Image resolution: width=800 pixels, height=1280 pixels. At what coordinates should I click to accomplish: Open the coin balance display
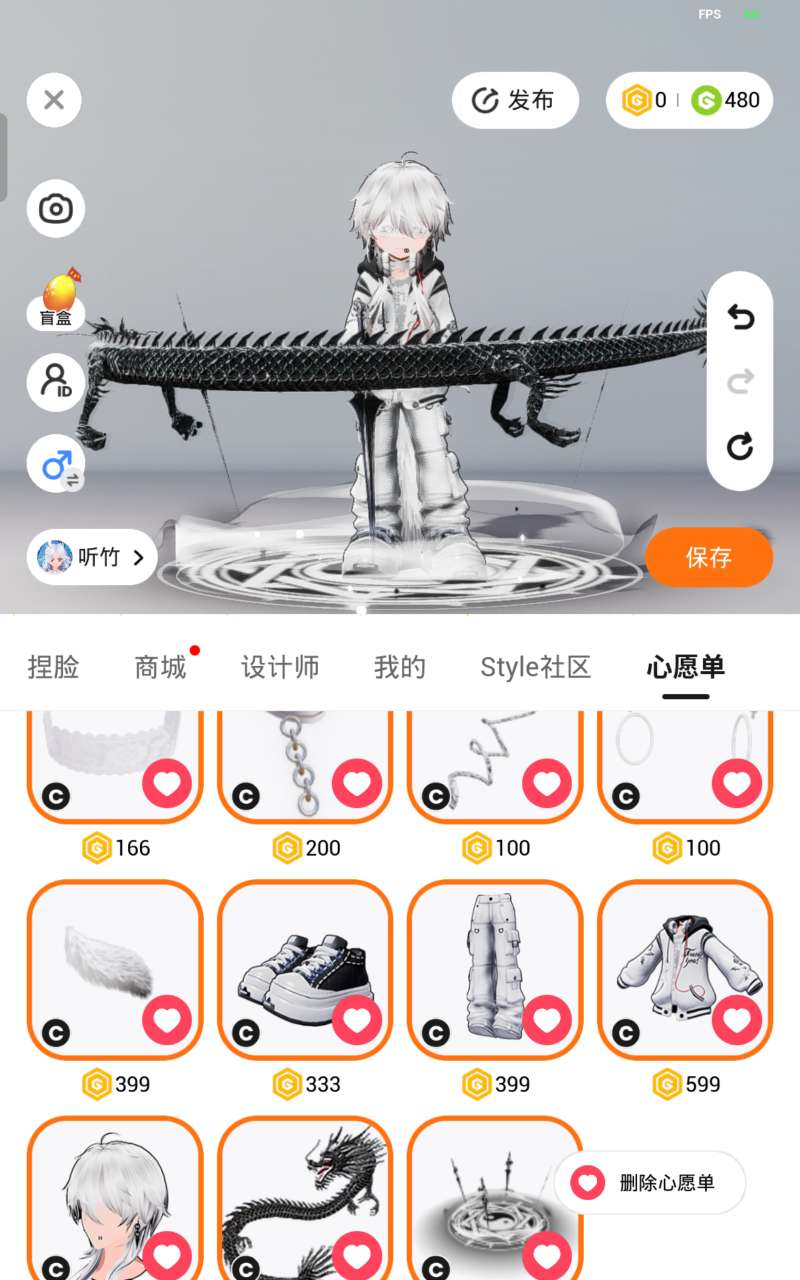pos(690,100)
